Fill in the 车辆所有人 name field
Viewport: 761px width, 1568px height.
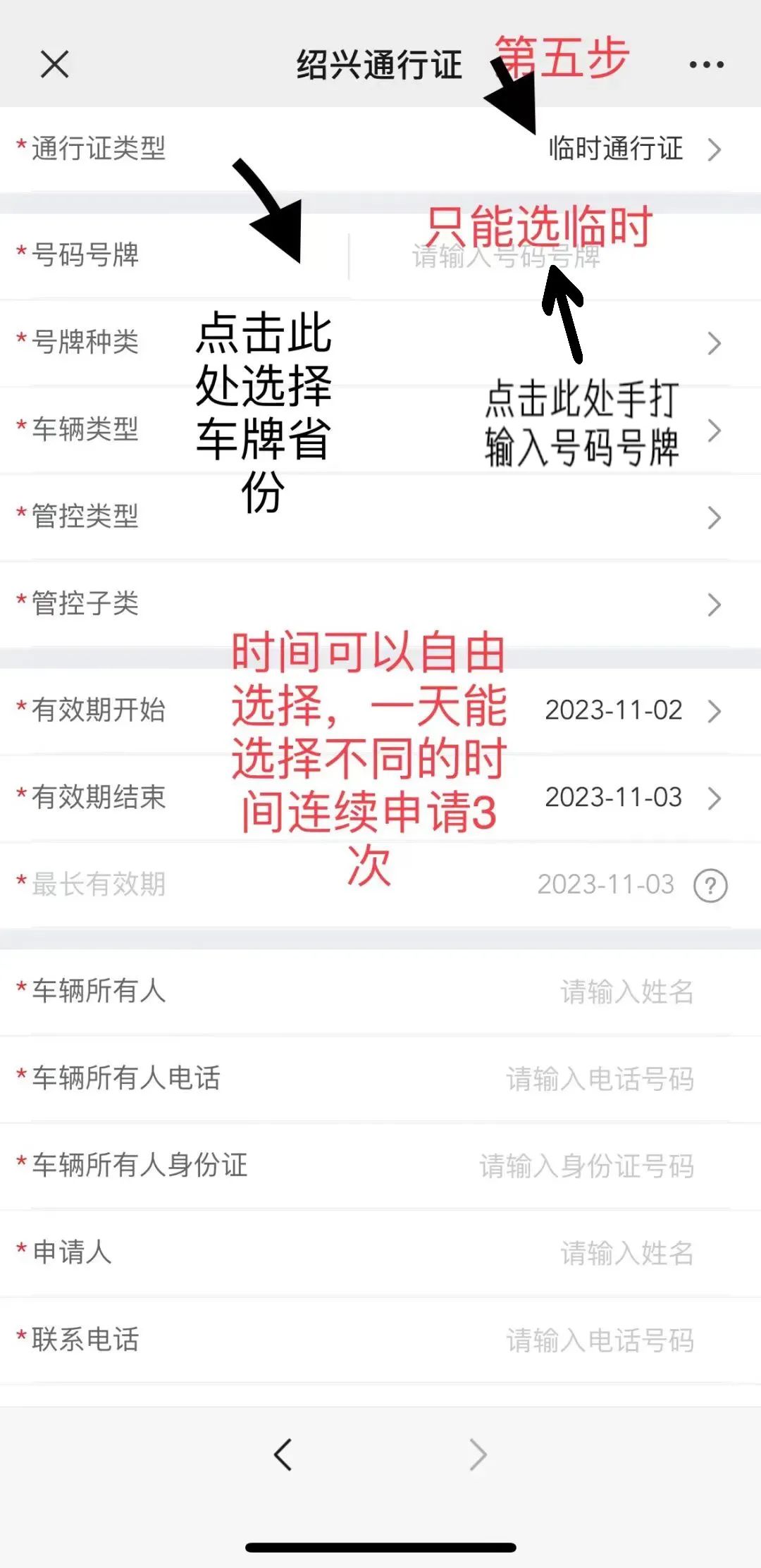626,992
